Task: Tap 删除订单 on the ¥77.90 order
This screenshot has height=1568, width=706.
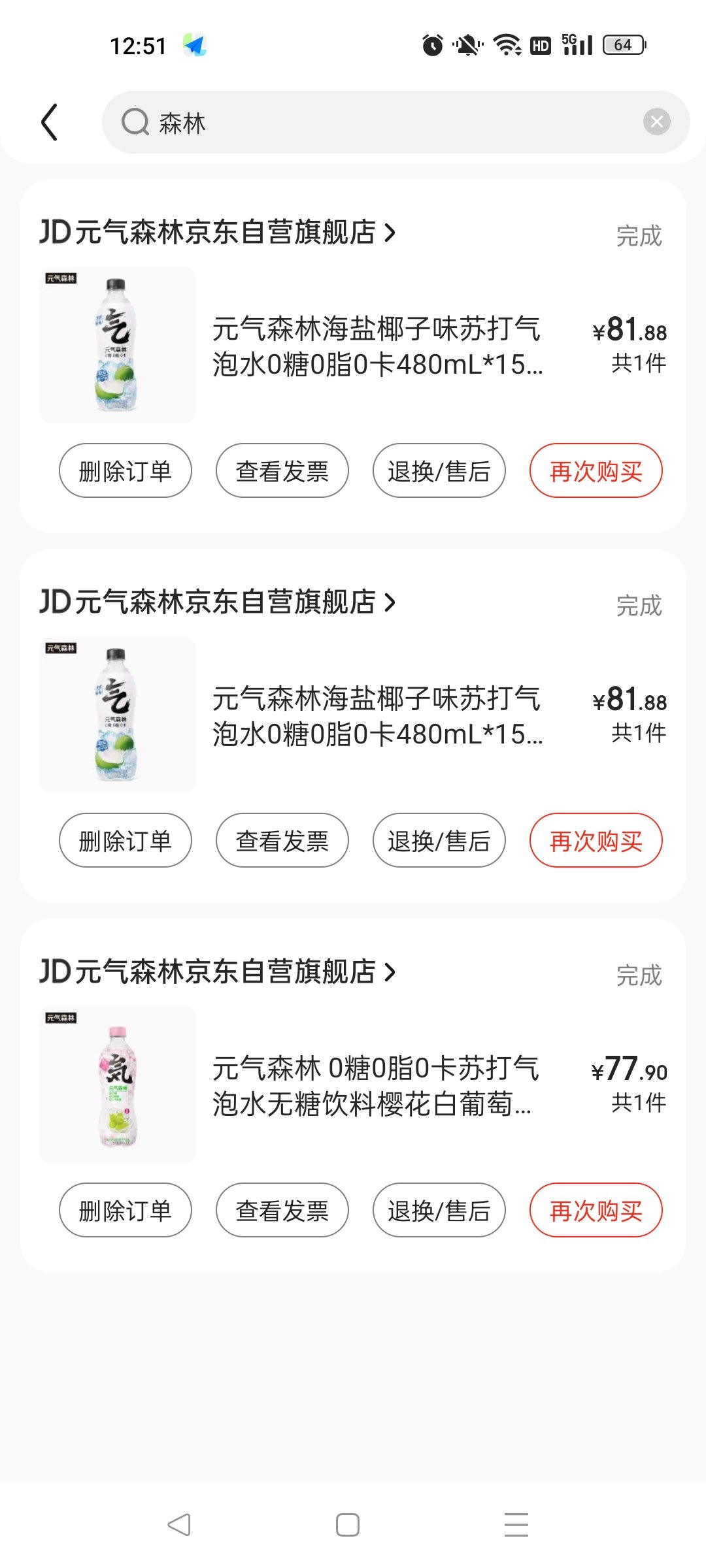Action: click(x=126, y=1210)
